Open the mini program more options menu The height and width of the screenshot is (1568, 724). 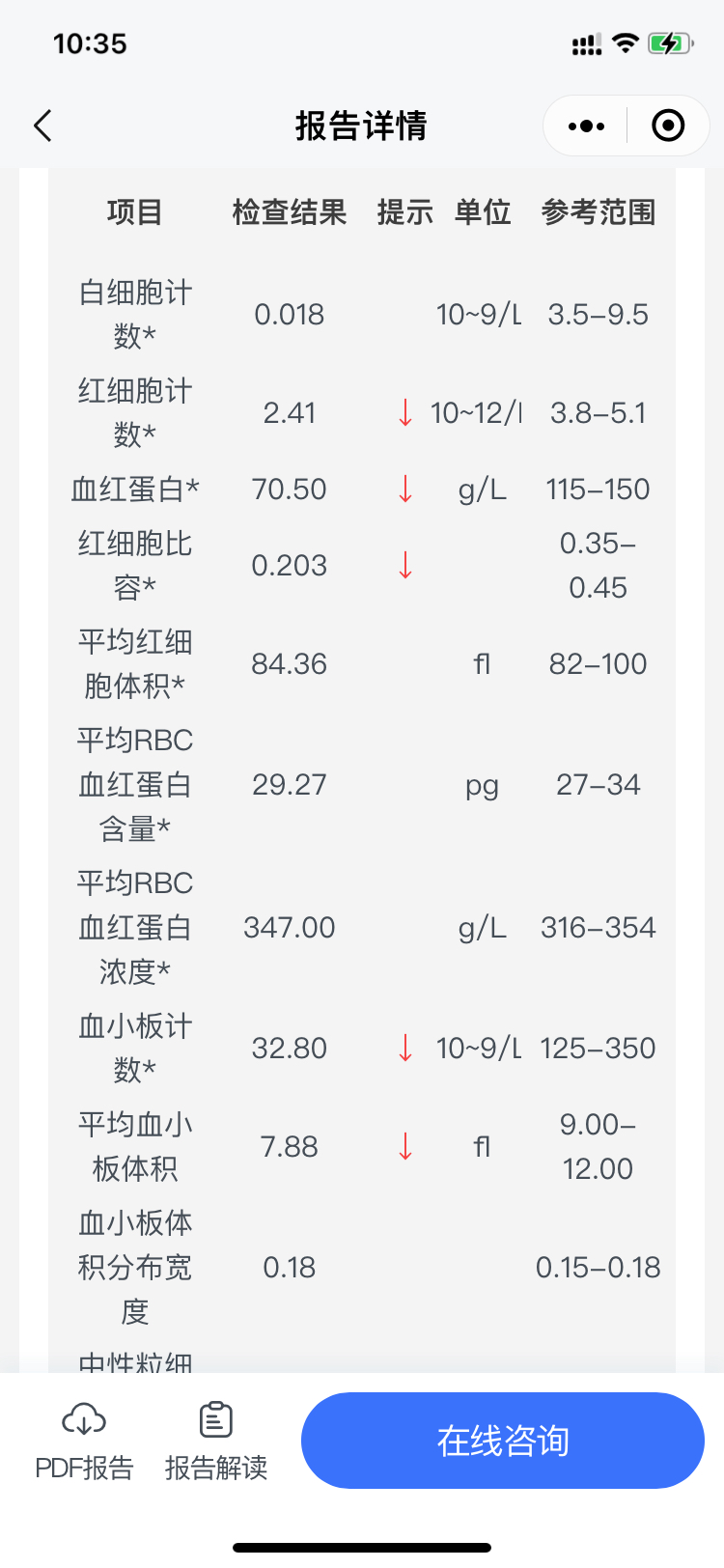pos(586,126)
